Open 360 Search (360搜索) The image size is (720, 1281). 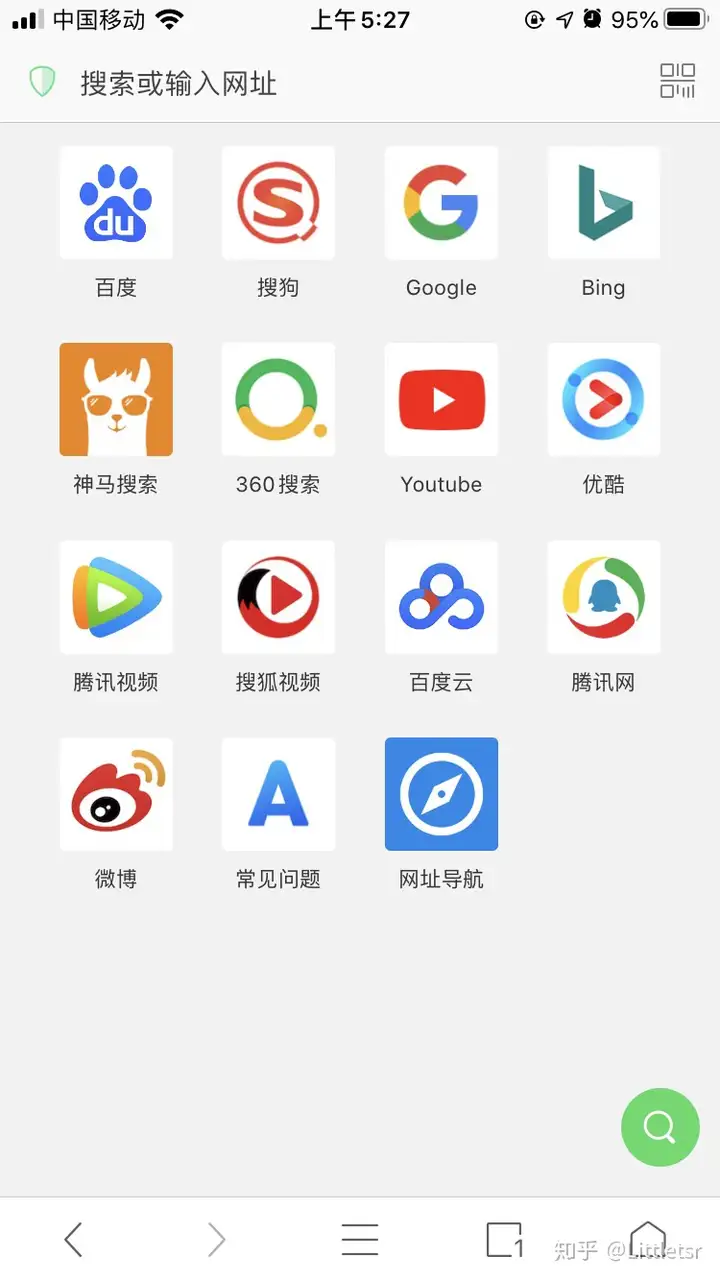pos(278,400)
